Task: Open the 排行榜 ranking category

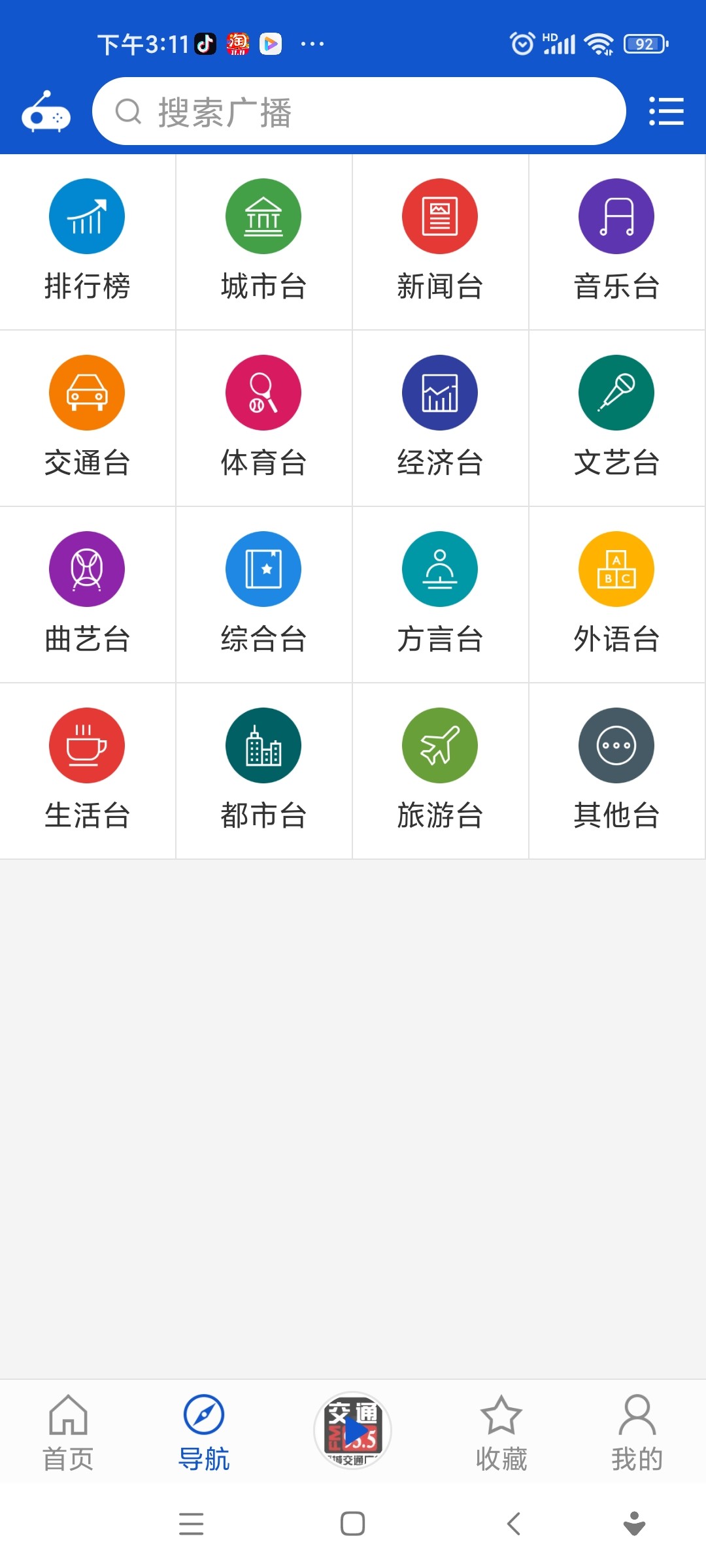Action: point(88,242)
